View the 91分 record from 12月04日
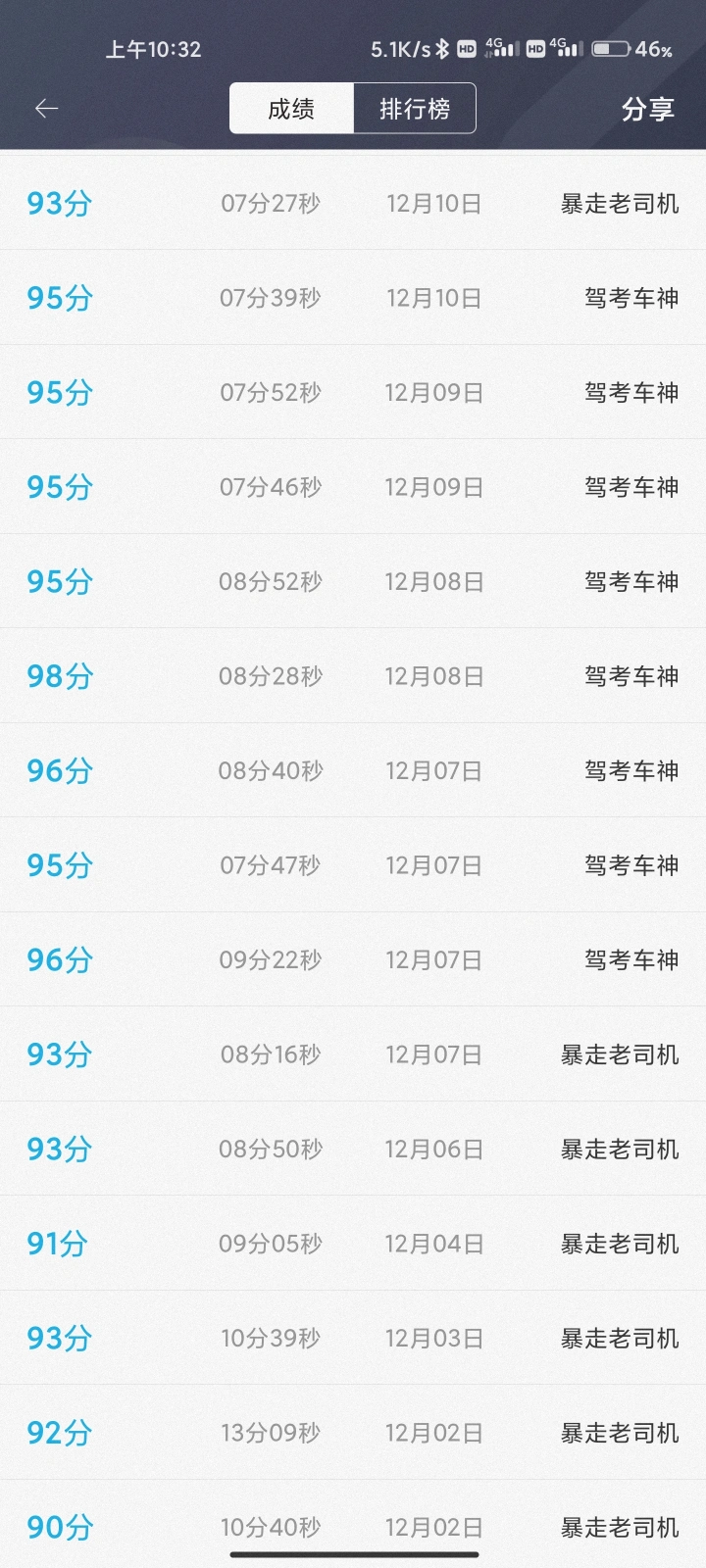The image size is (706, 1568). pos(353,1244)
